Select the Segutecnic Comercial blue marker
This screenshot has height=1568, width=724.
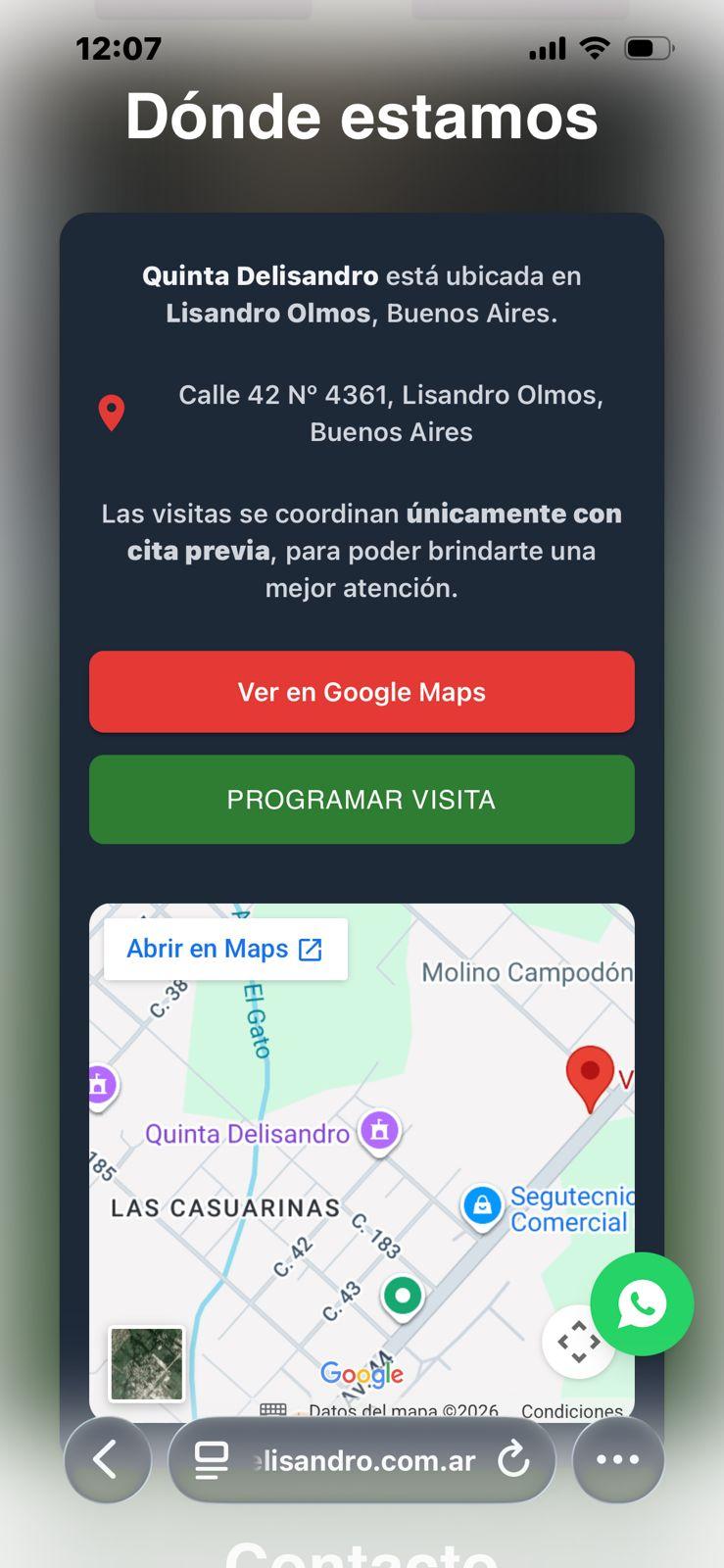[482, 1205]
